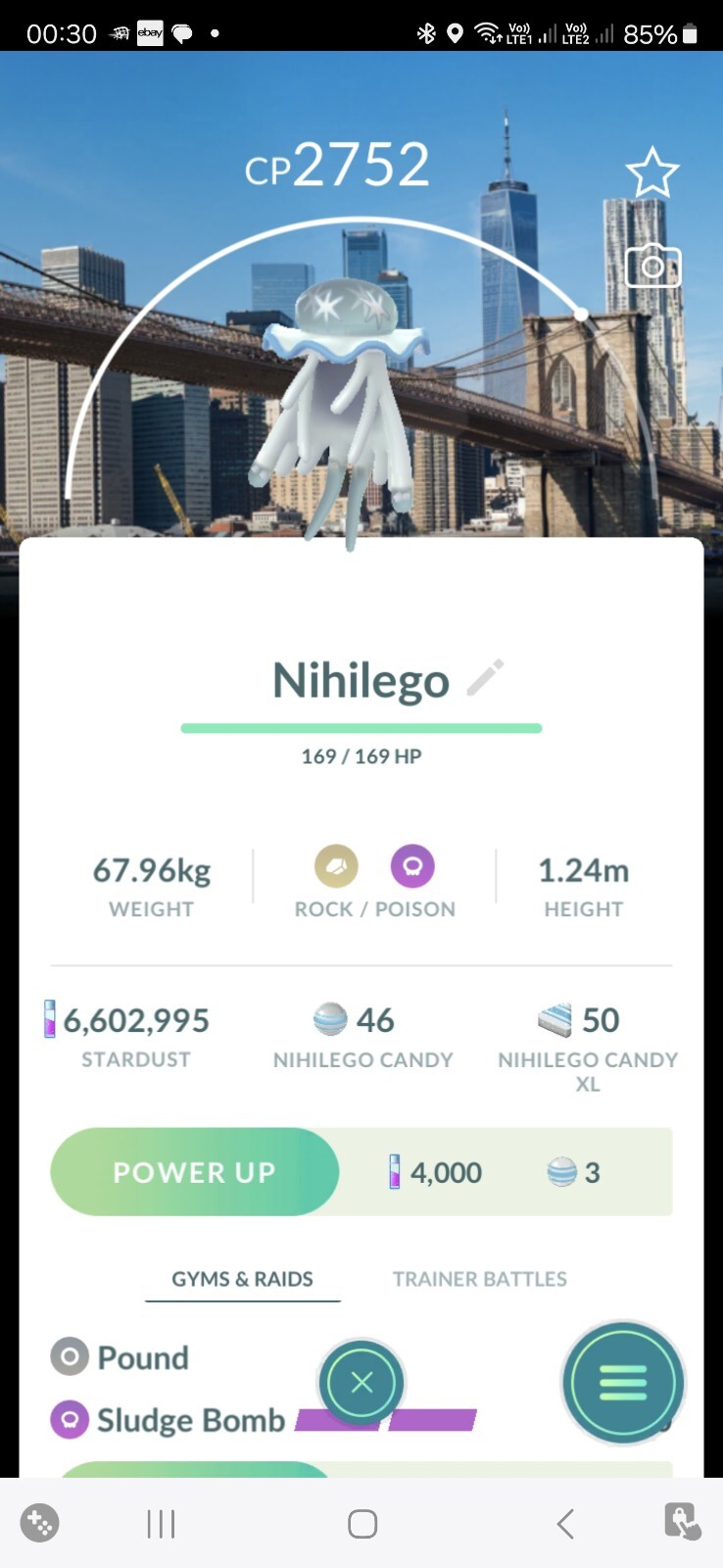Viewport: 723px width, 1568px height.
Task: Power up Nihilego for 4,000 stardust
Action: pos(195,1172)
